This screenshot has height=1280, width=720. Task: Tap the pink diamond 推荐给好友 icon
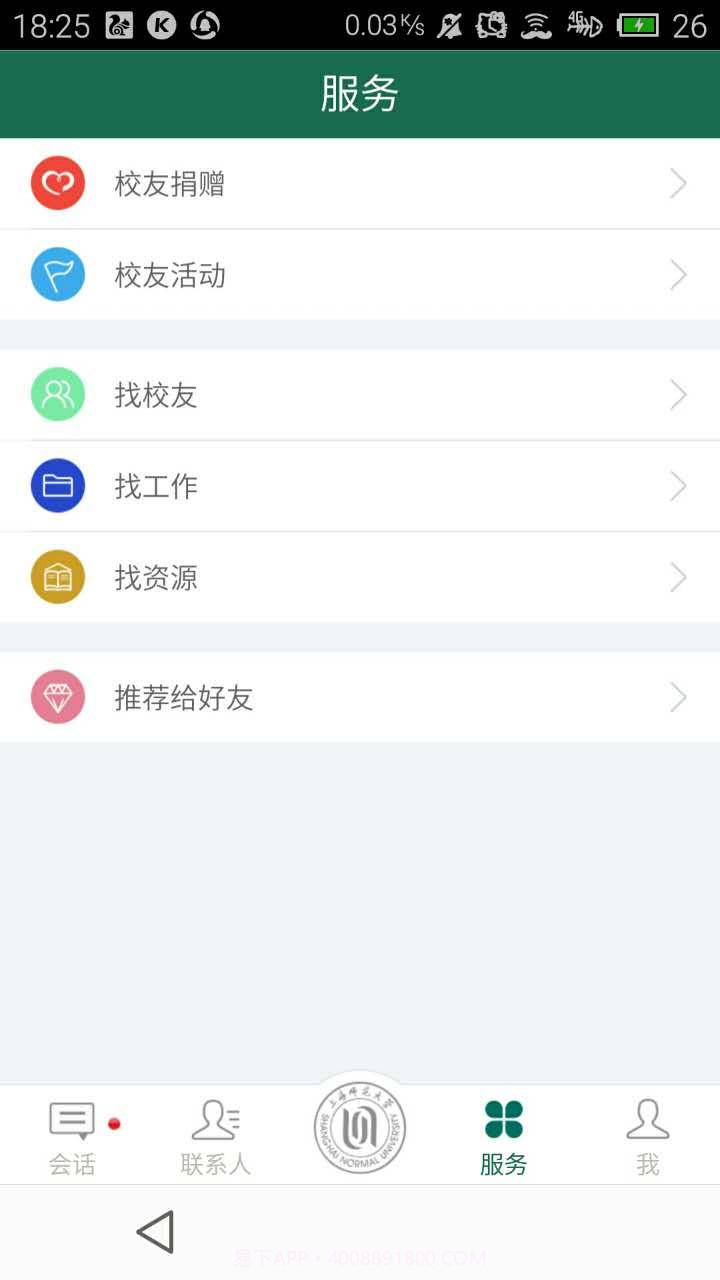(57, 697)
